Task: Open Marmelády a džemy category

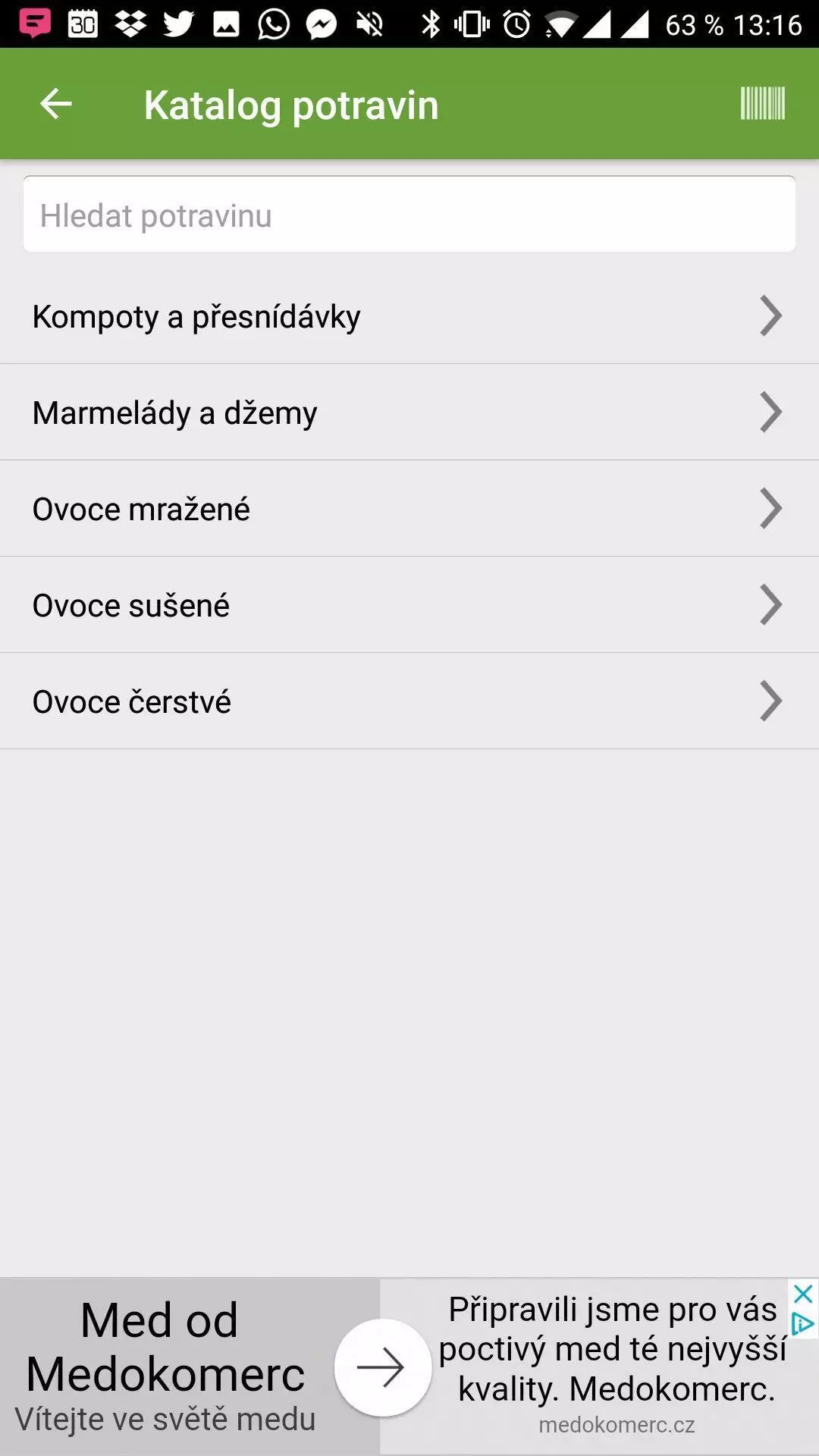Action: [409, 413]
